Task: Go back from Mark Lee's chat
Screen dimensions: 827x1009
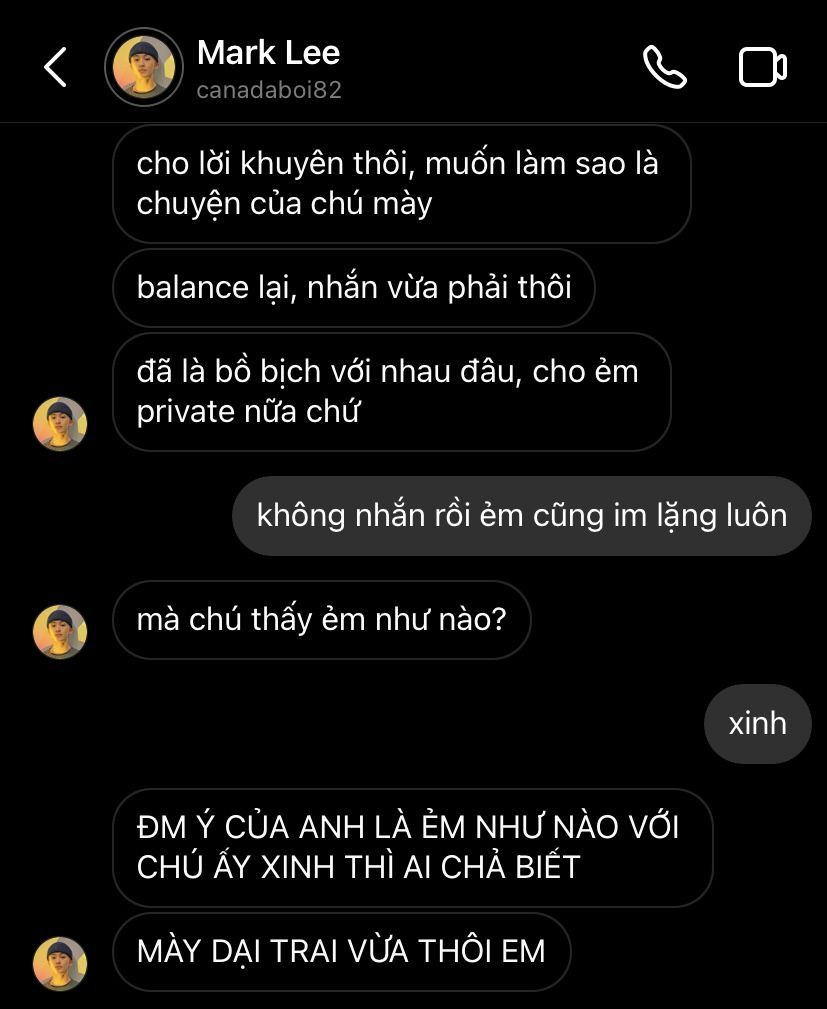Action: pos(55,68)
